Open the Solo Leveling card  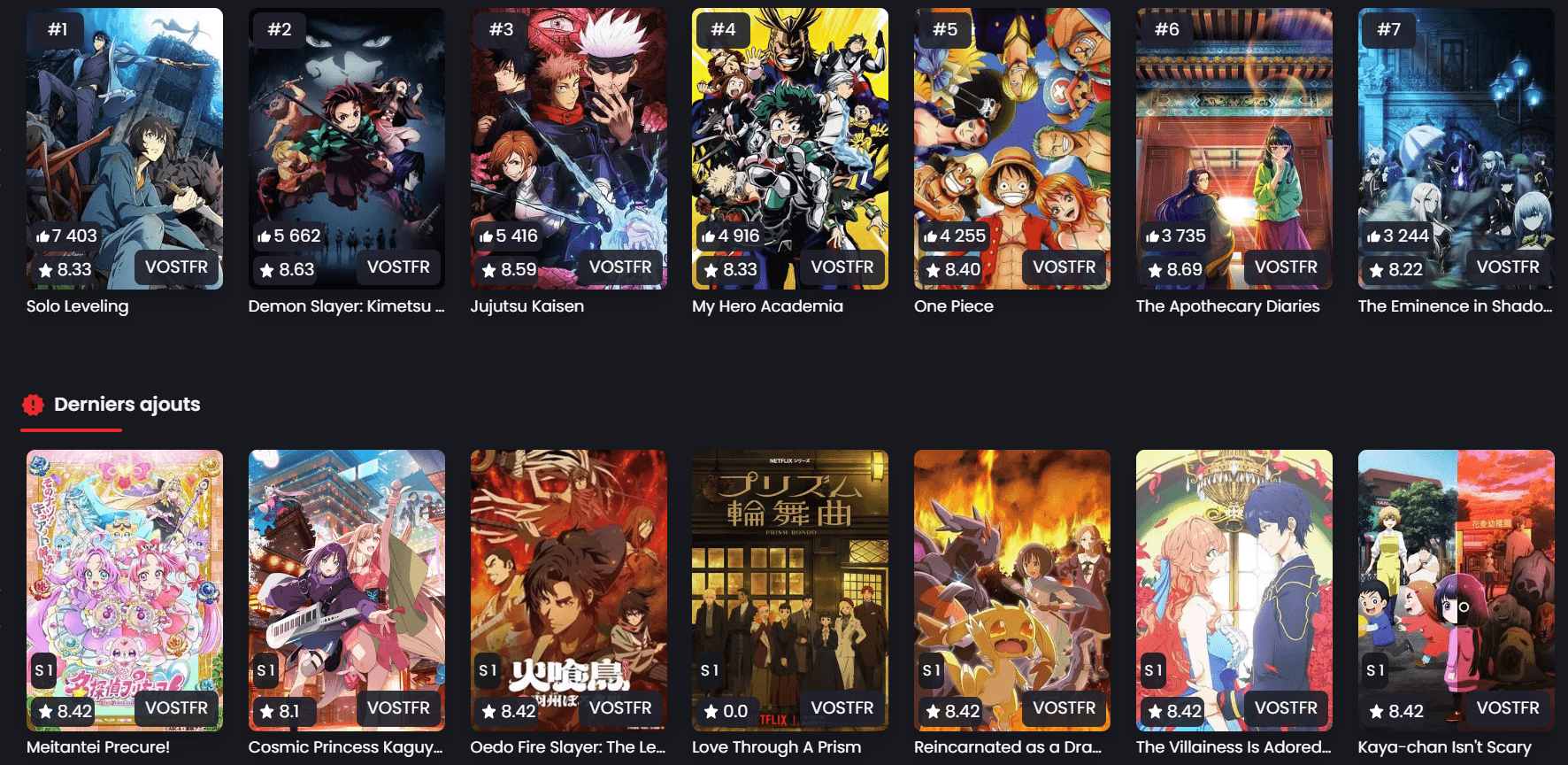tap(124, 149)
